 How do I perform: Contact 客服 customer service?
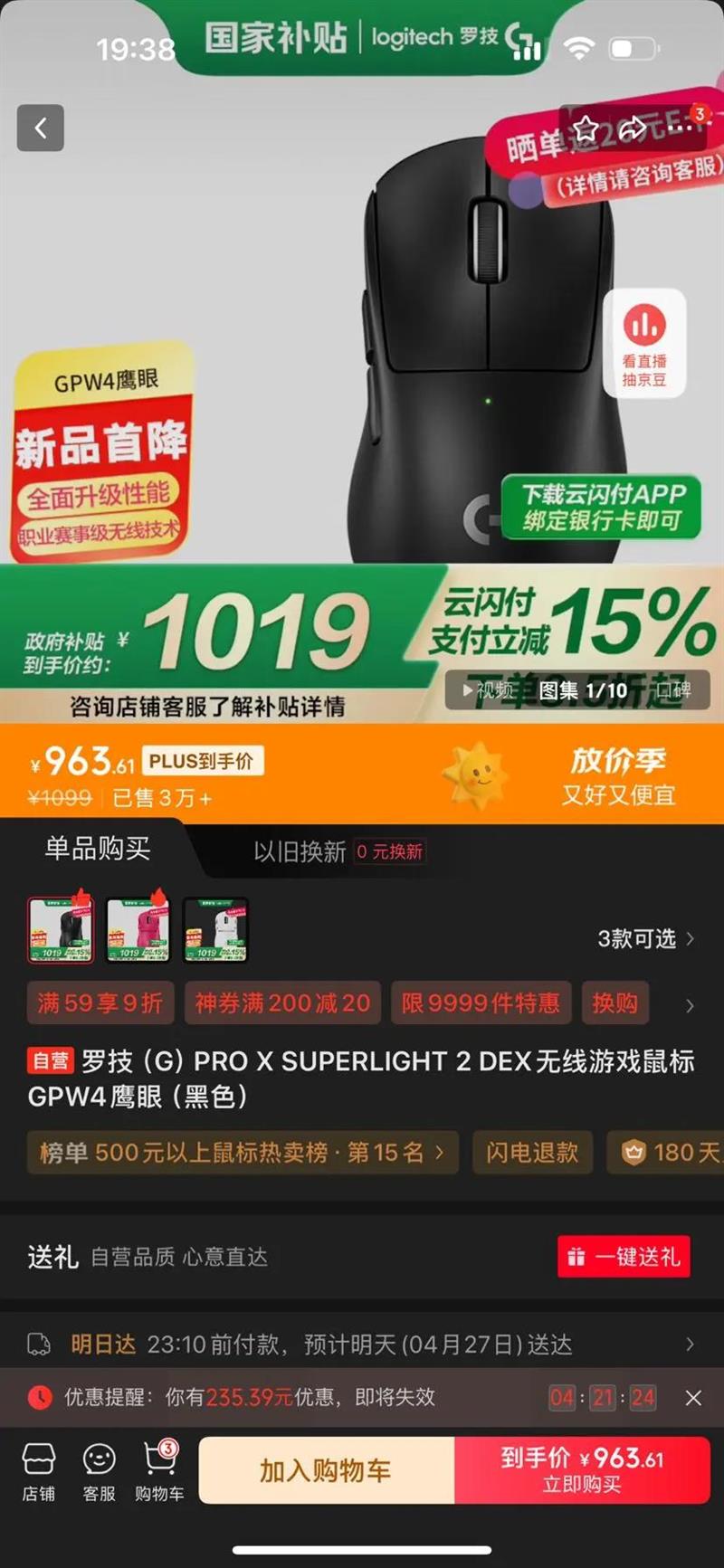coord(99,1470)
